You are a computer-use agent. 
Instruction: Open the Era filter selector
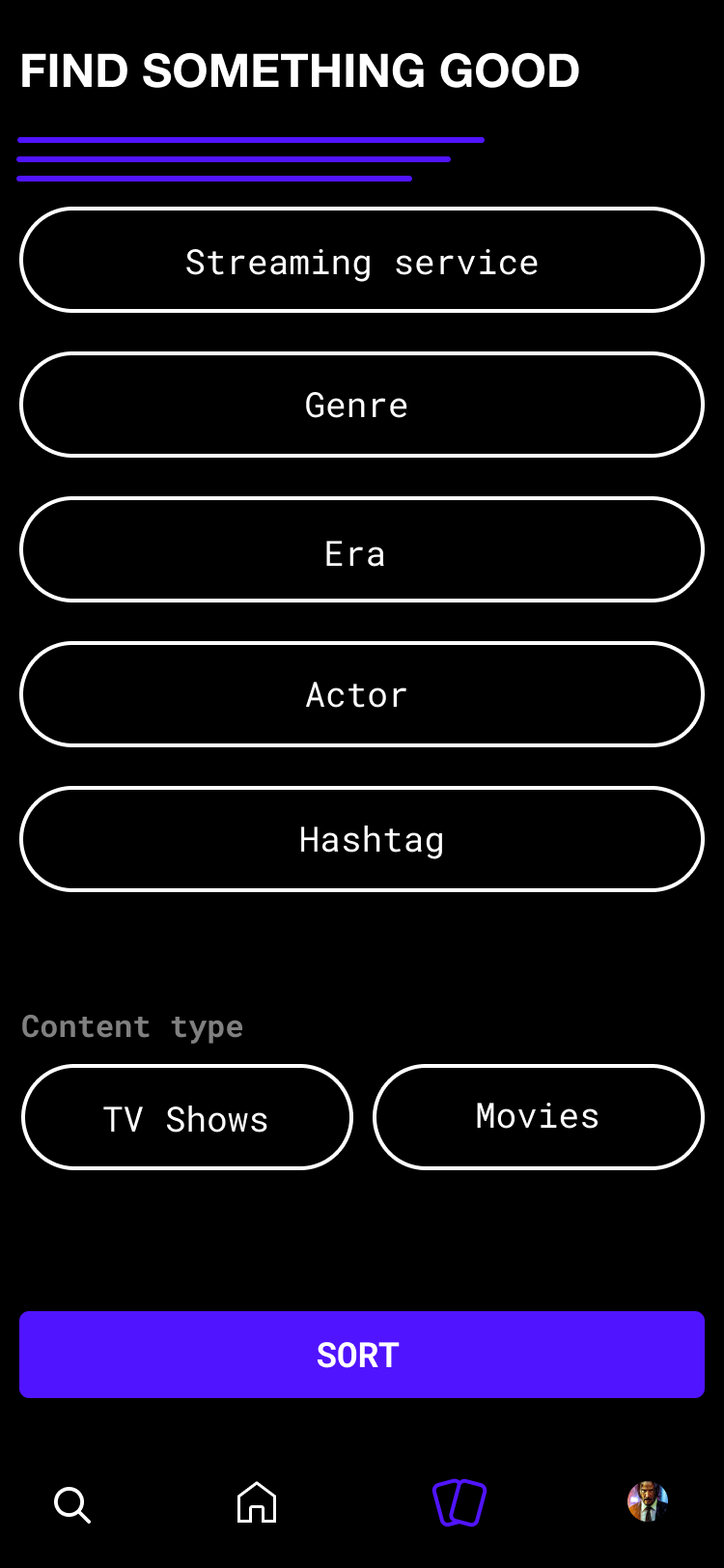pos(361,549)
